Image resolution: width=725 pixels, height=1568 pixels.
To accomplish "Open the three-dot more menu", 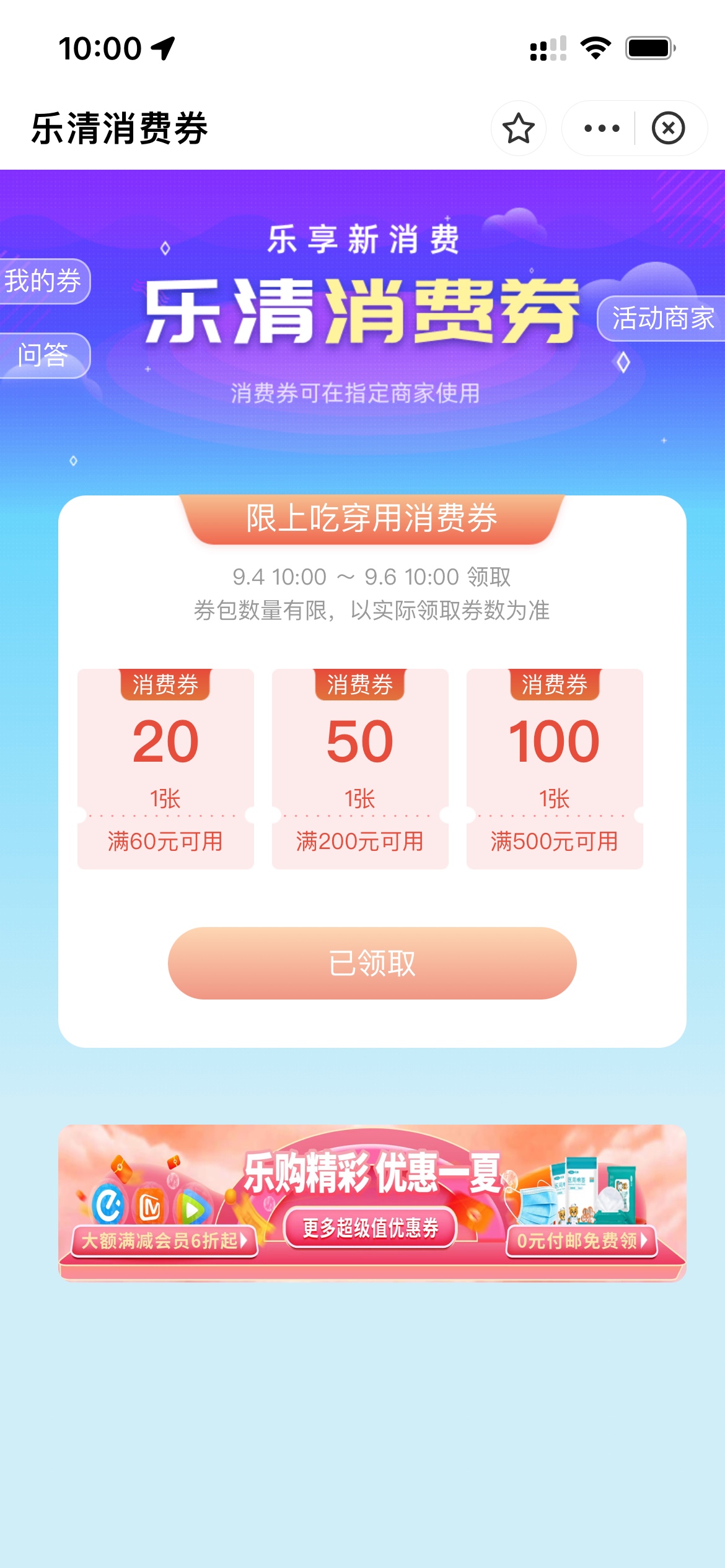I will 601,128.
